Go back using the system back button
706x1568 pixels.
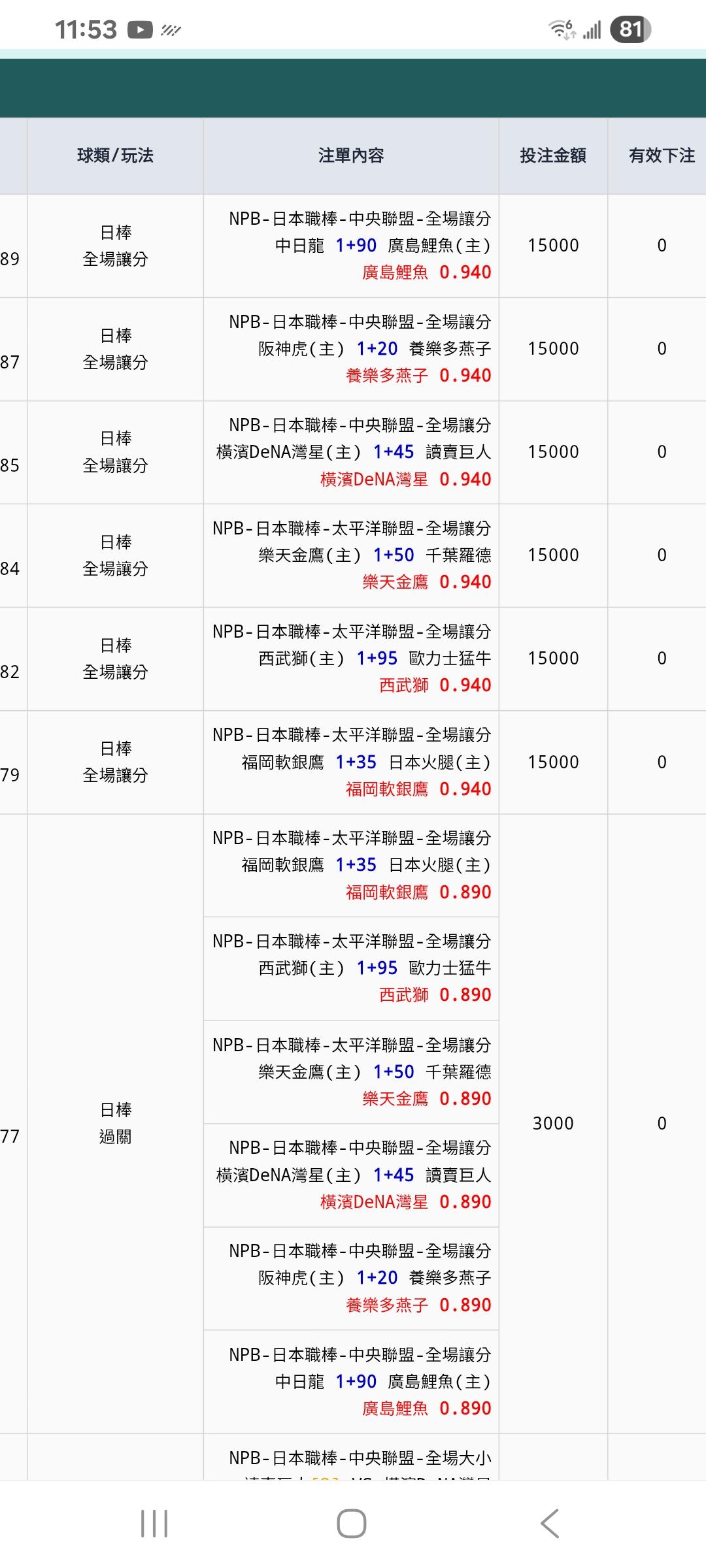550,1524
